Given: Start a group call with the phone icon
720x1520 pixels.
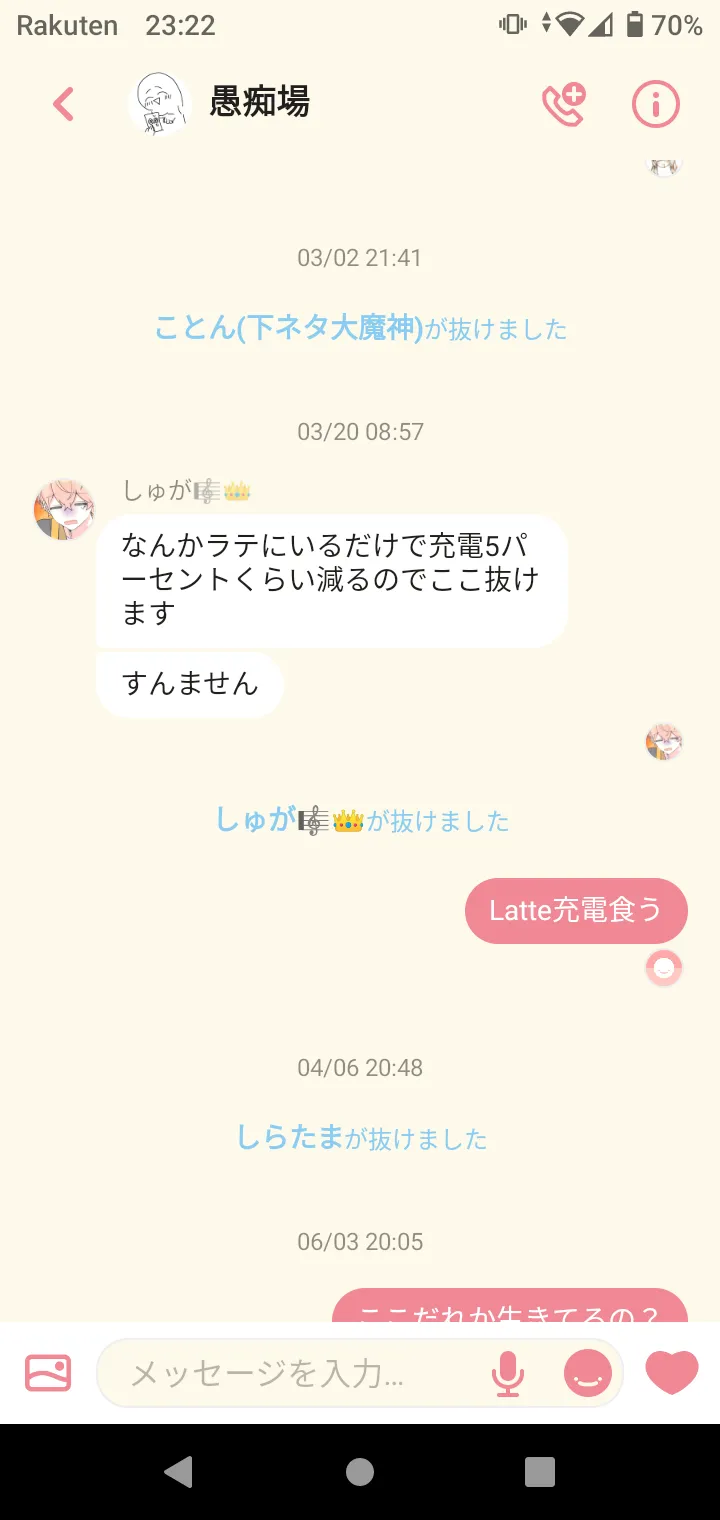Looking at the screenshot, I should coord(563,104).
